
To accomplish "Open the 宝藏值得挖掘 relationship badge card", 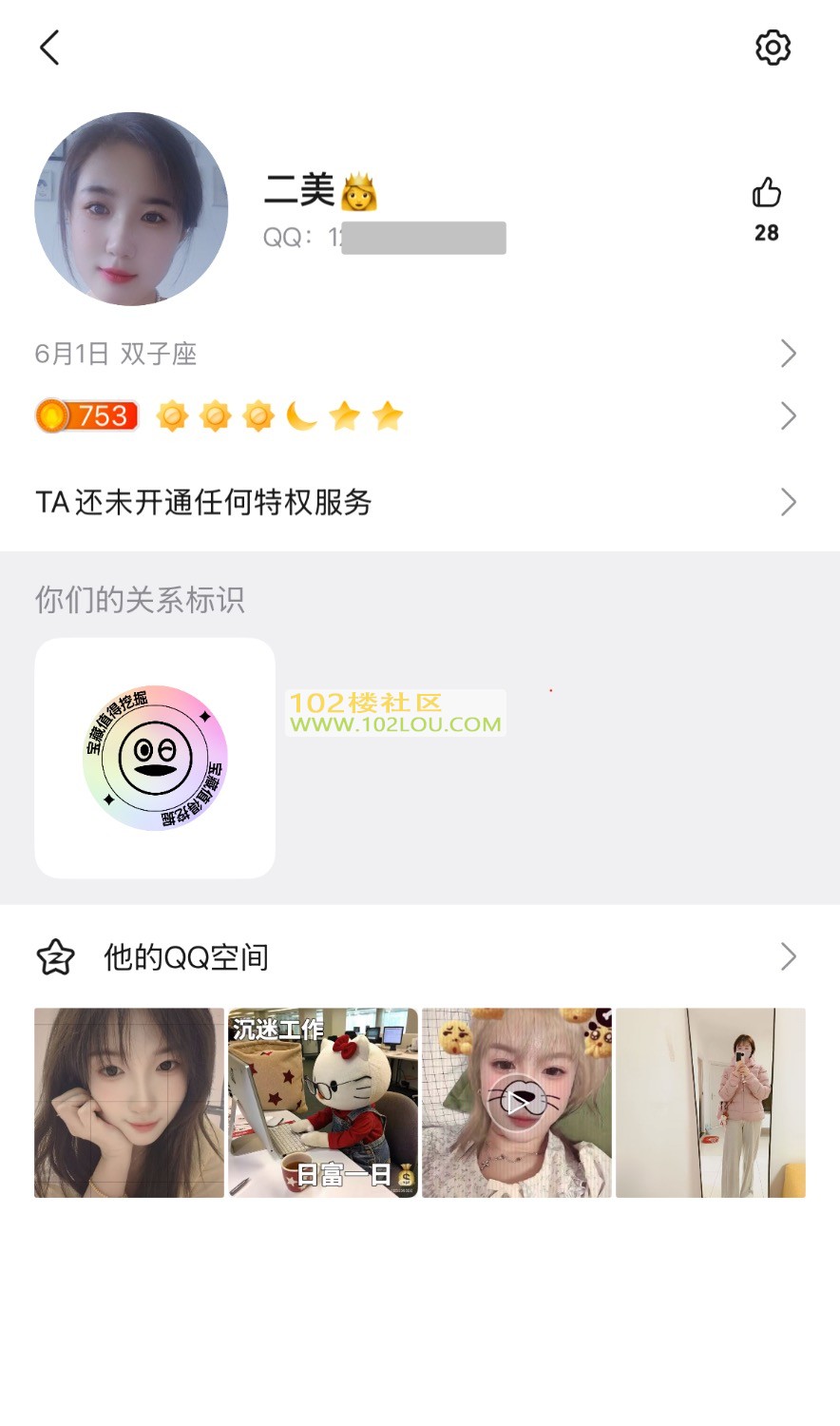I will coord(155,758).
